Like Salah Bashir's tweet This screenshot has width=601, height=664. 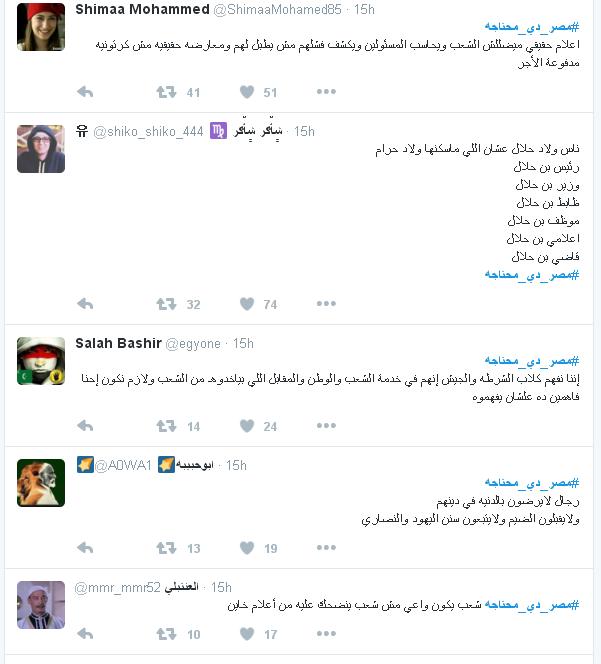click(247, 426)
